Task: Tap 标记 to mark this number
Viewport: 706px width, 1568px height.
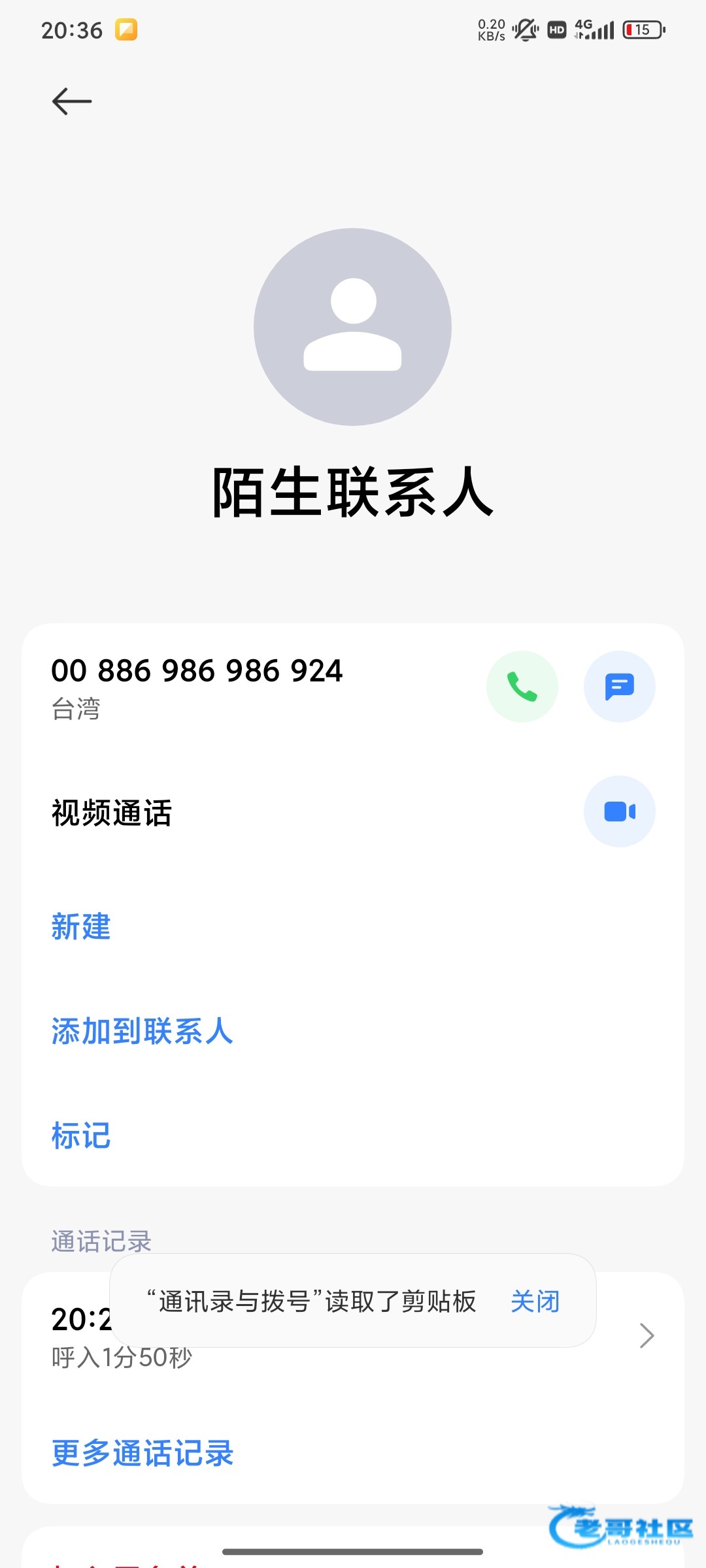Action: (x=81, y=1135)
